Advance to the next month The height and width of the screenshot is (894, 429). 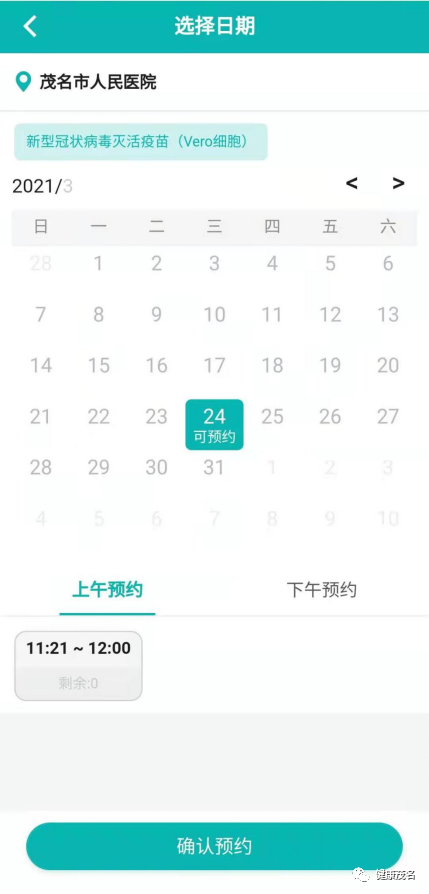[x=398, y=184]
